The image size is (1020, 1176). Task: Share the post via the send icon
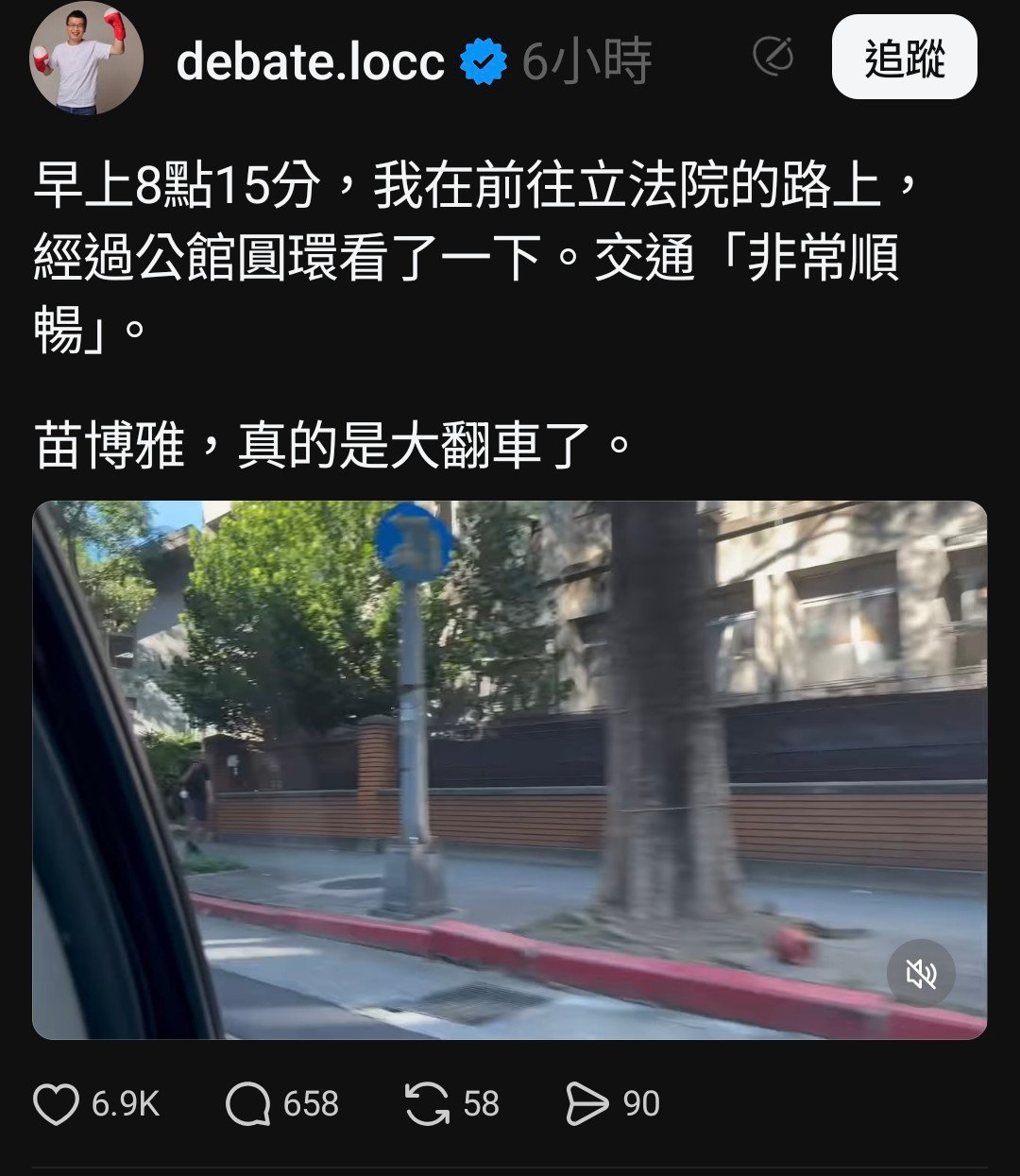pyautogui.click(x=586, y=1103)
